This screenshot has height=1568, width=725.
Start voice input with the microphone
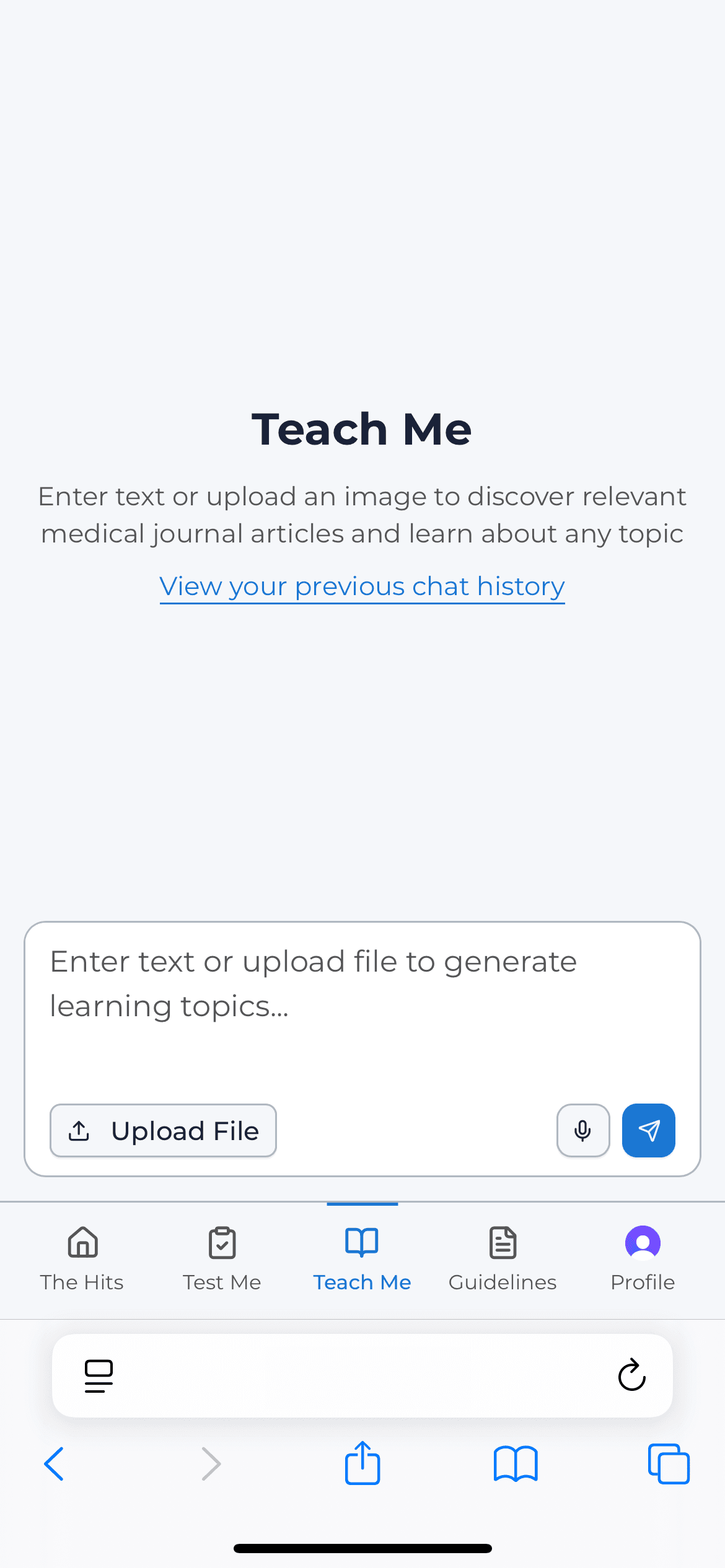pos(582,1130)
